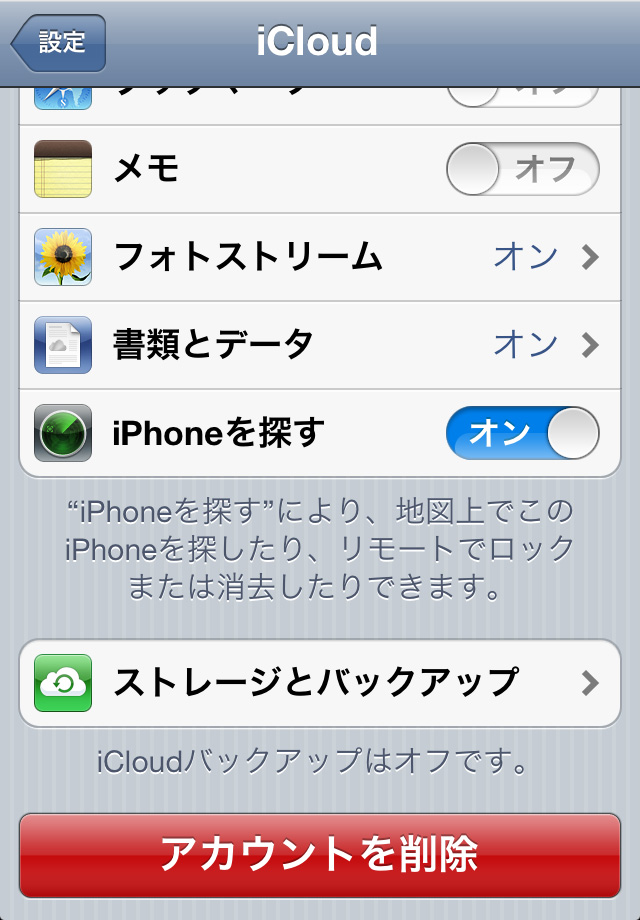Turn off the iPhoneを探す (Find My iPhone) switch

(522, 433)
